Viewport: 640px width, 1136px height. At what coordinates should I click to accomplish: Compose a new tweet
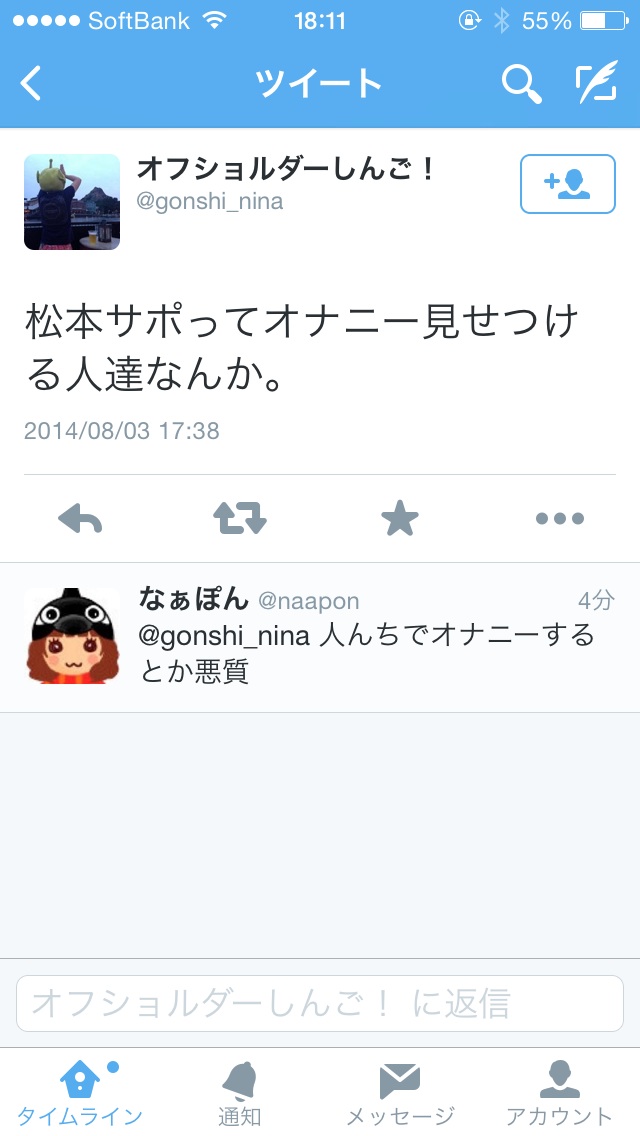click(597, 82)
